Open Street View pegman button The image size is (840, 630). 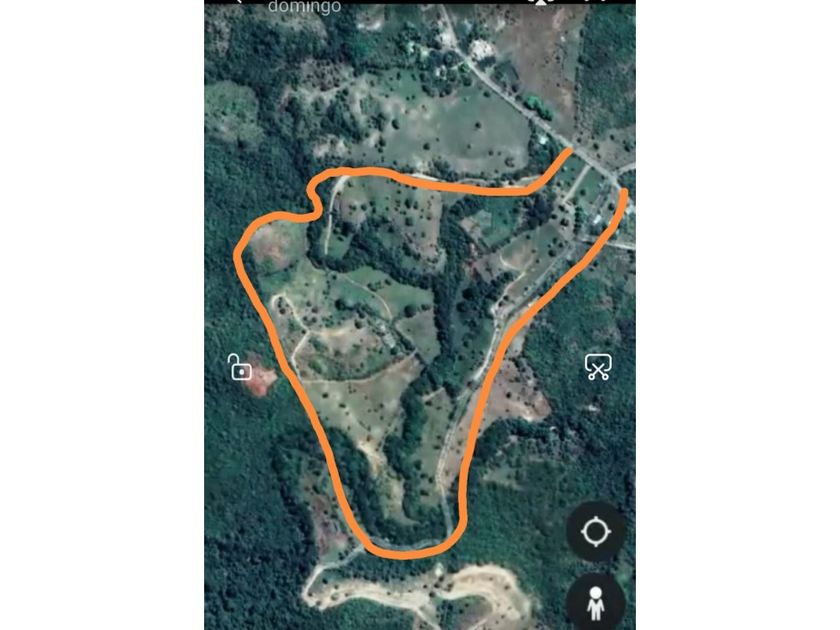tap(595, 603)
